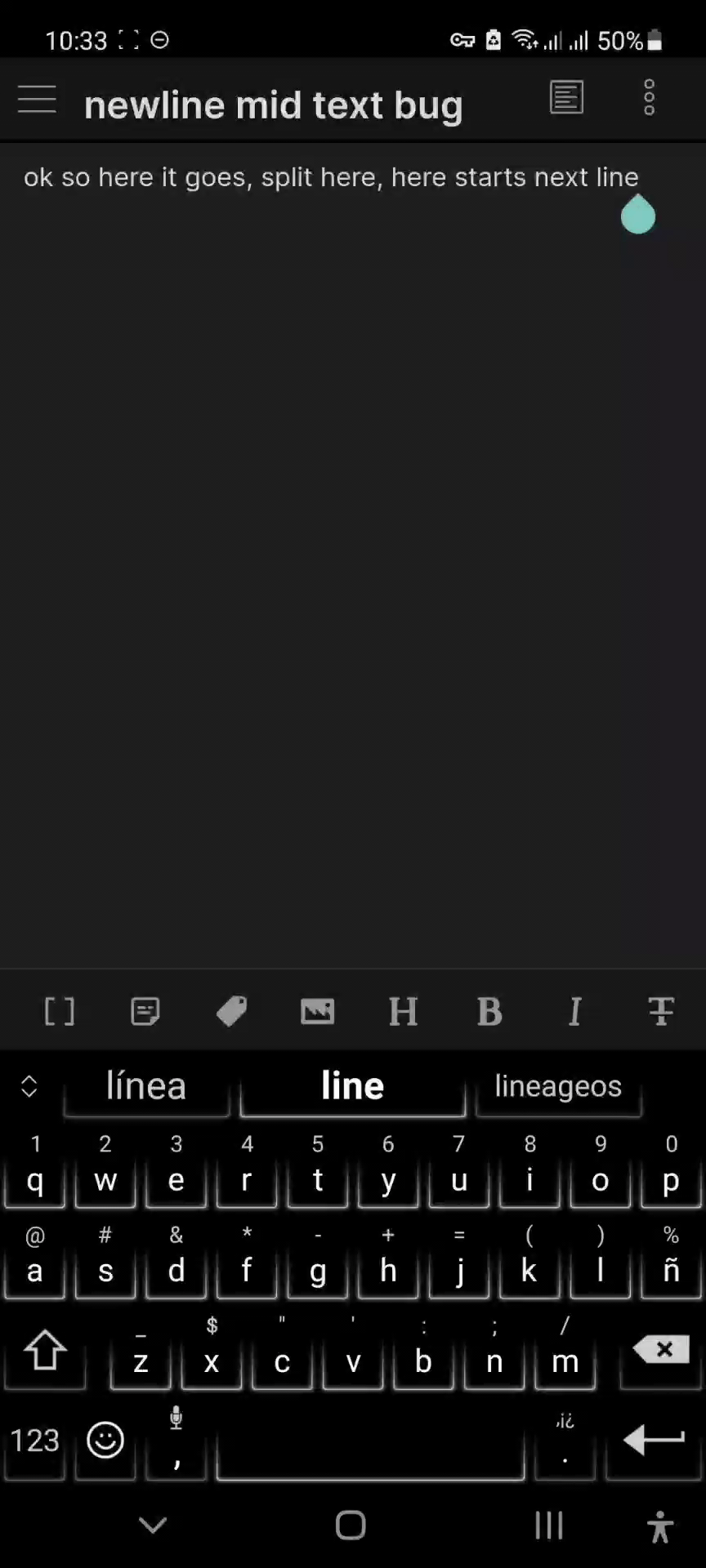Insert an image
The height and width of the screenshot is (1568, 706).
[x=317, y=1011]
